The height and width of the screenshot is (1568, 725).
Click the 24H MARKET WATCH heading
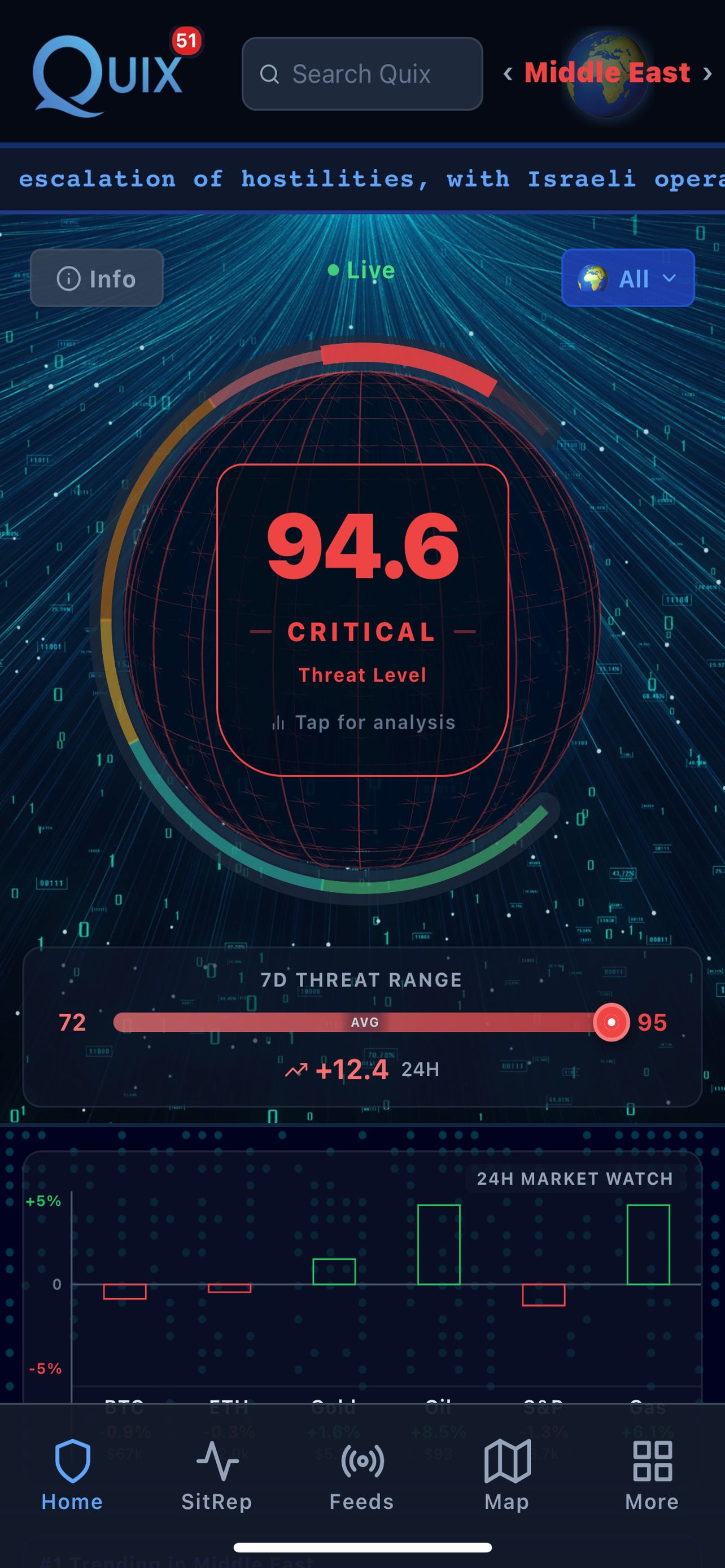tap(574, 1178)
